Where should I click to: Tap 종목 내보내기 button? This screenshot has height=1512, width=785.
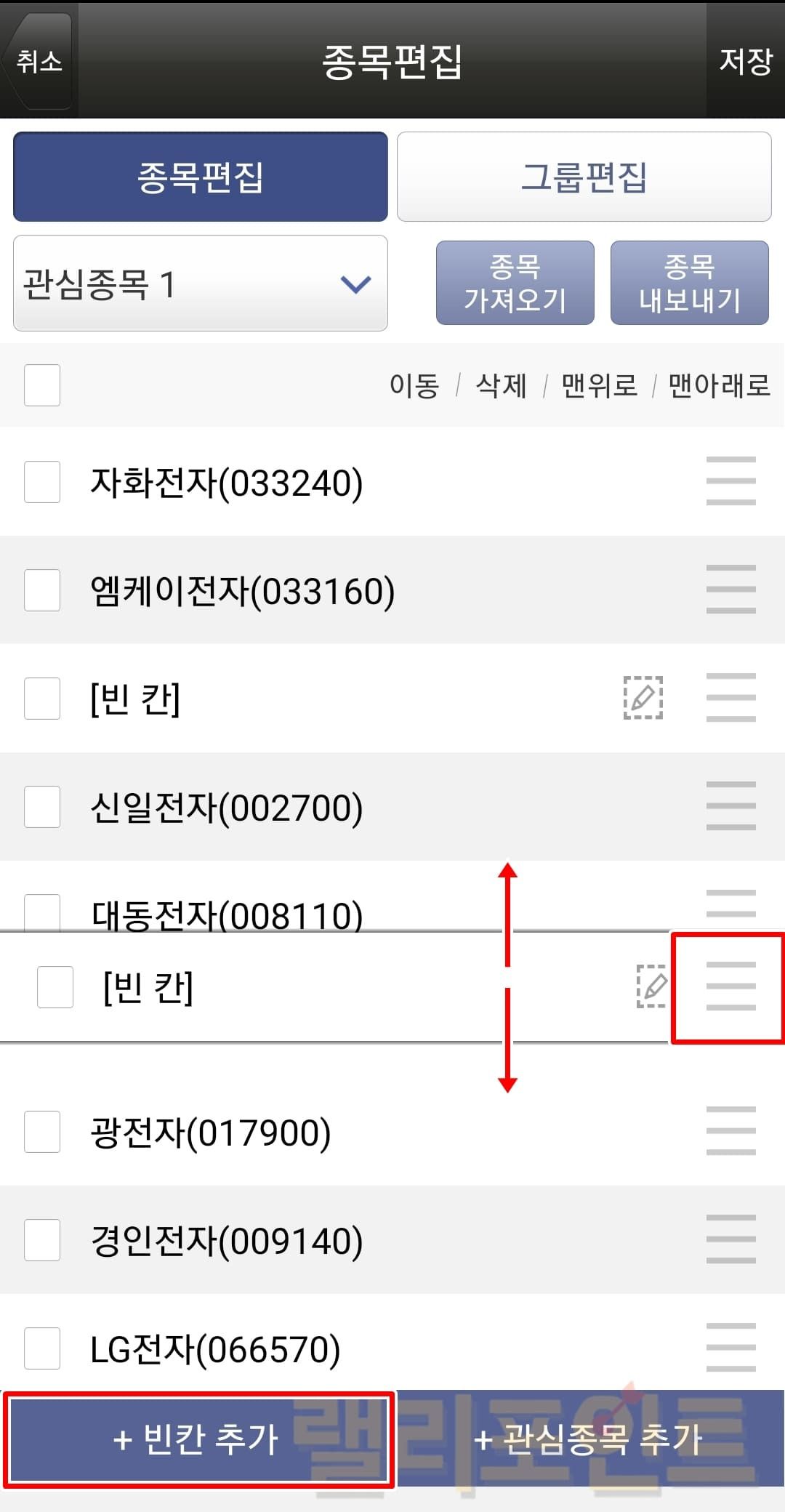pos(689,283)
